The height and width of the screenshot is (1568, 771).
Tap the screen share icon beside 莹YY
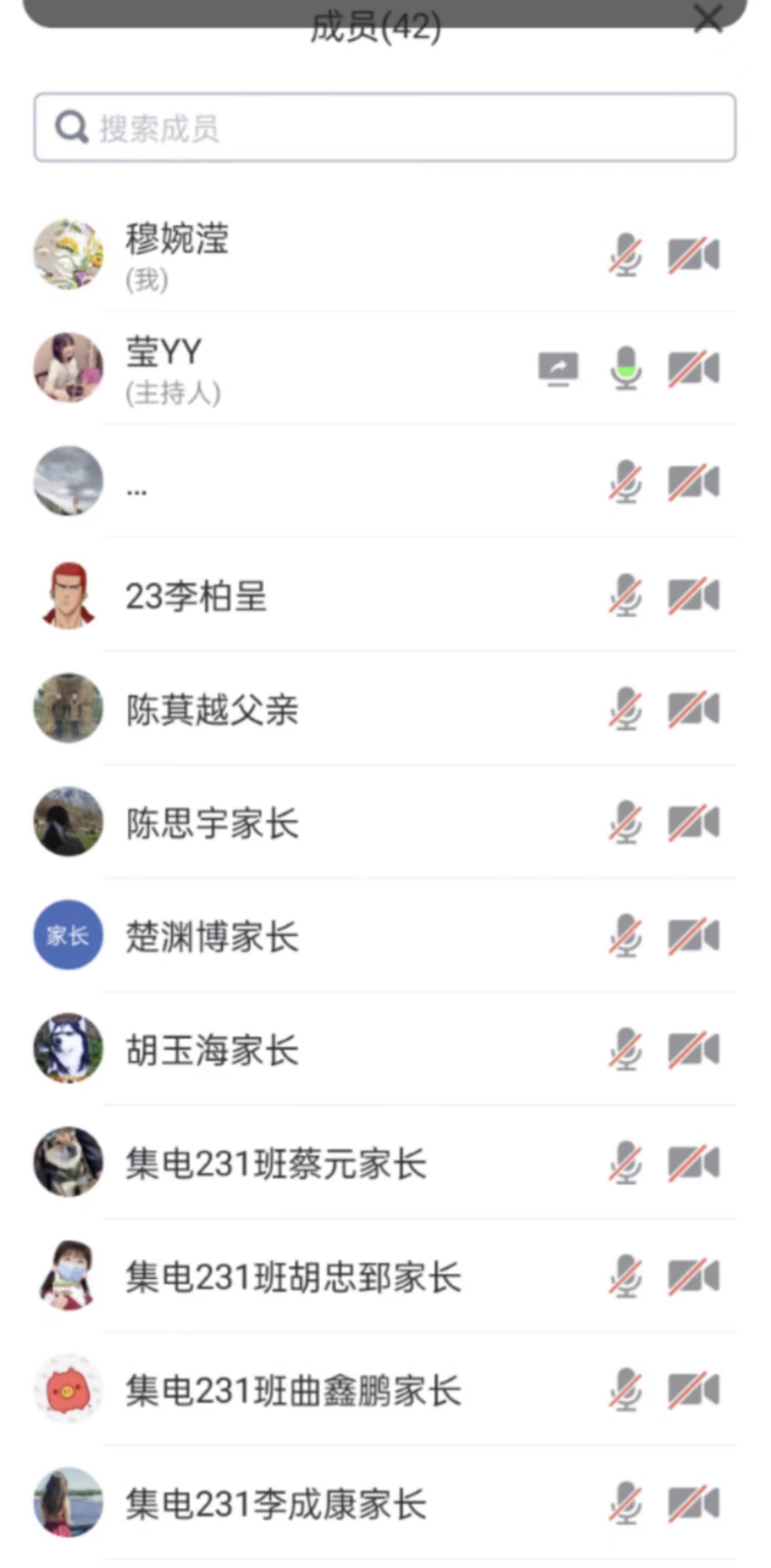coord(558,368)
